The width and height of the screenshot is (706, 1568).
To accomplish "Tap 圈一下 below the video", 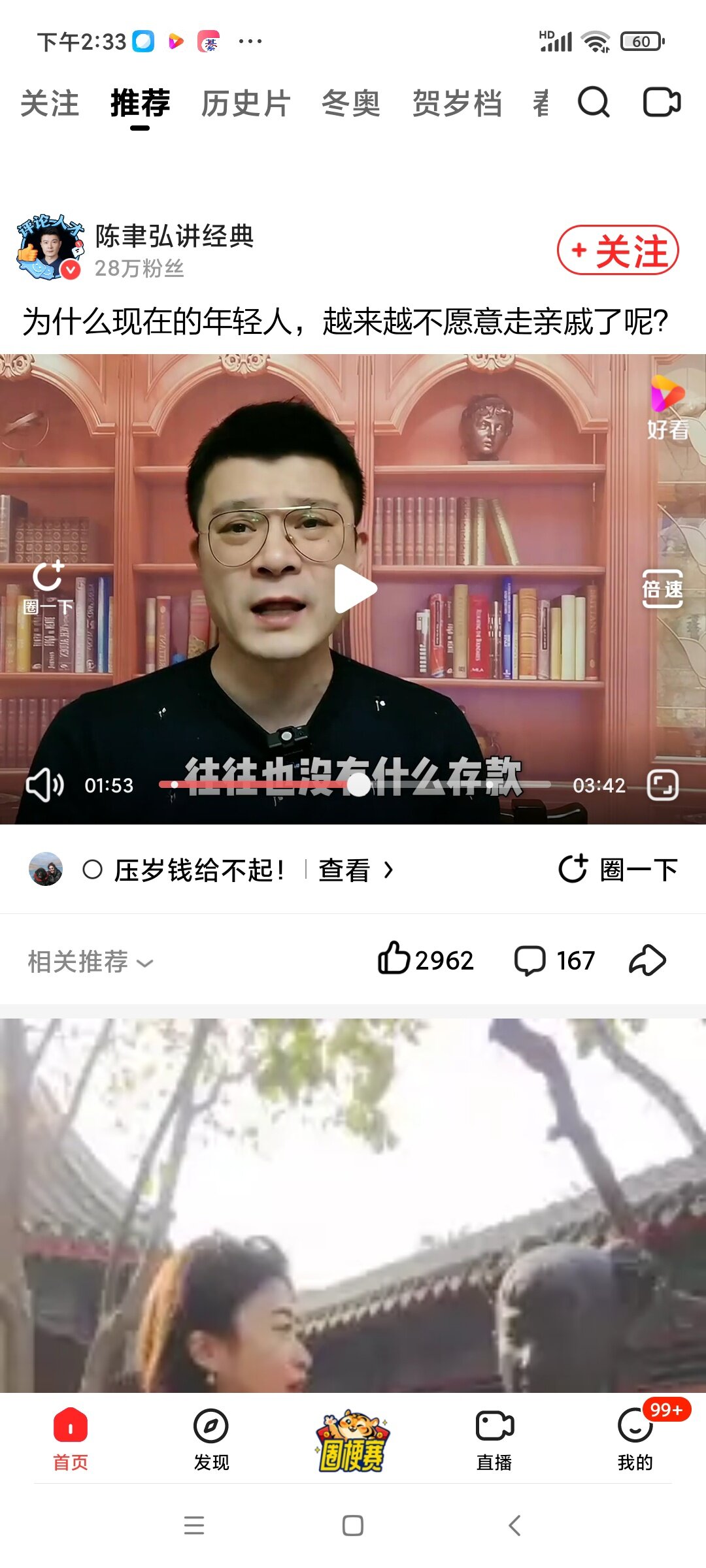I will coord(618,870).
